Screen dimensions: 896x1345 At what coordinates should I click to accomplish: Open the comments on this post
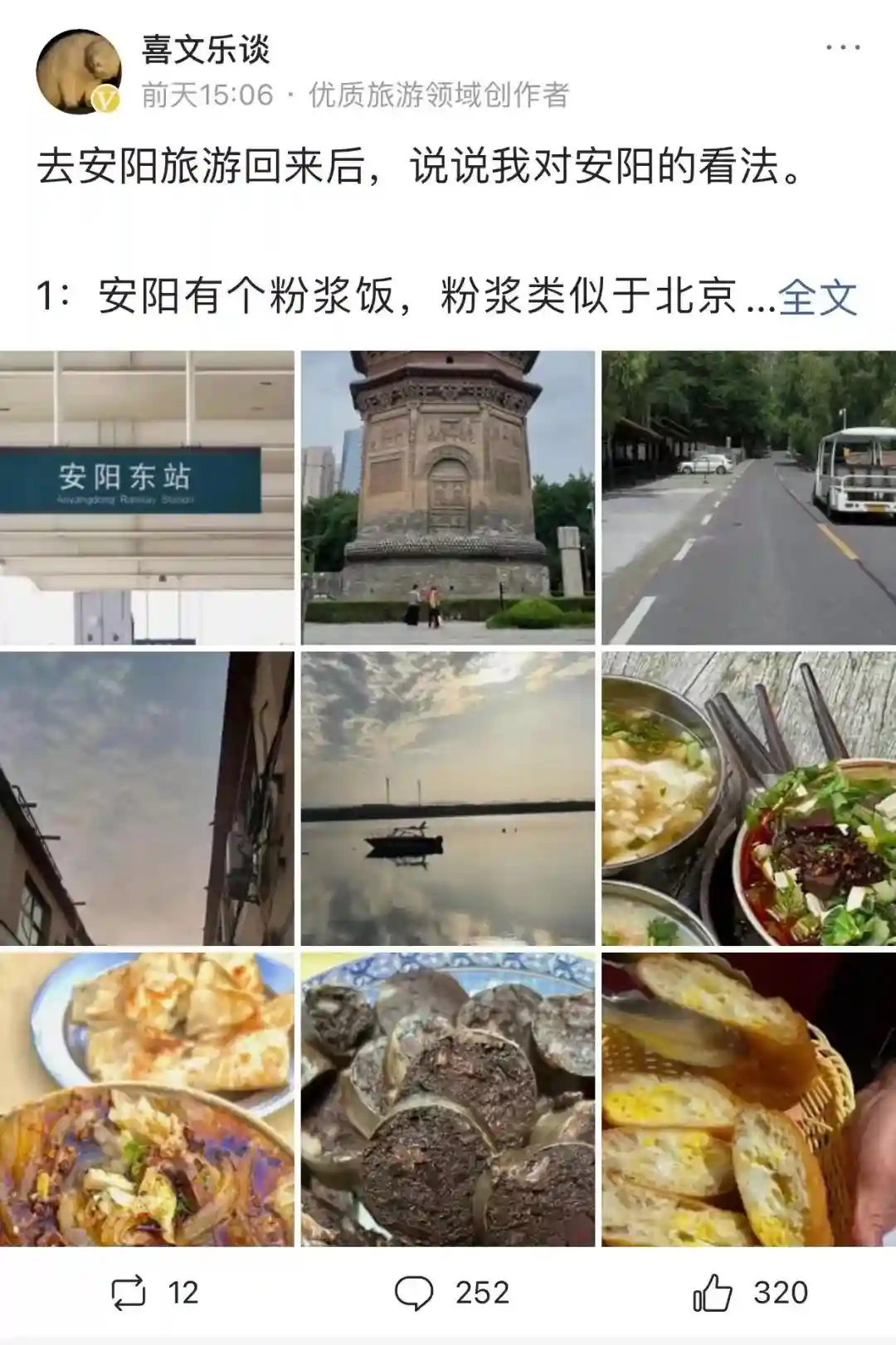pyautogui.click(x=451, y=1292)
